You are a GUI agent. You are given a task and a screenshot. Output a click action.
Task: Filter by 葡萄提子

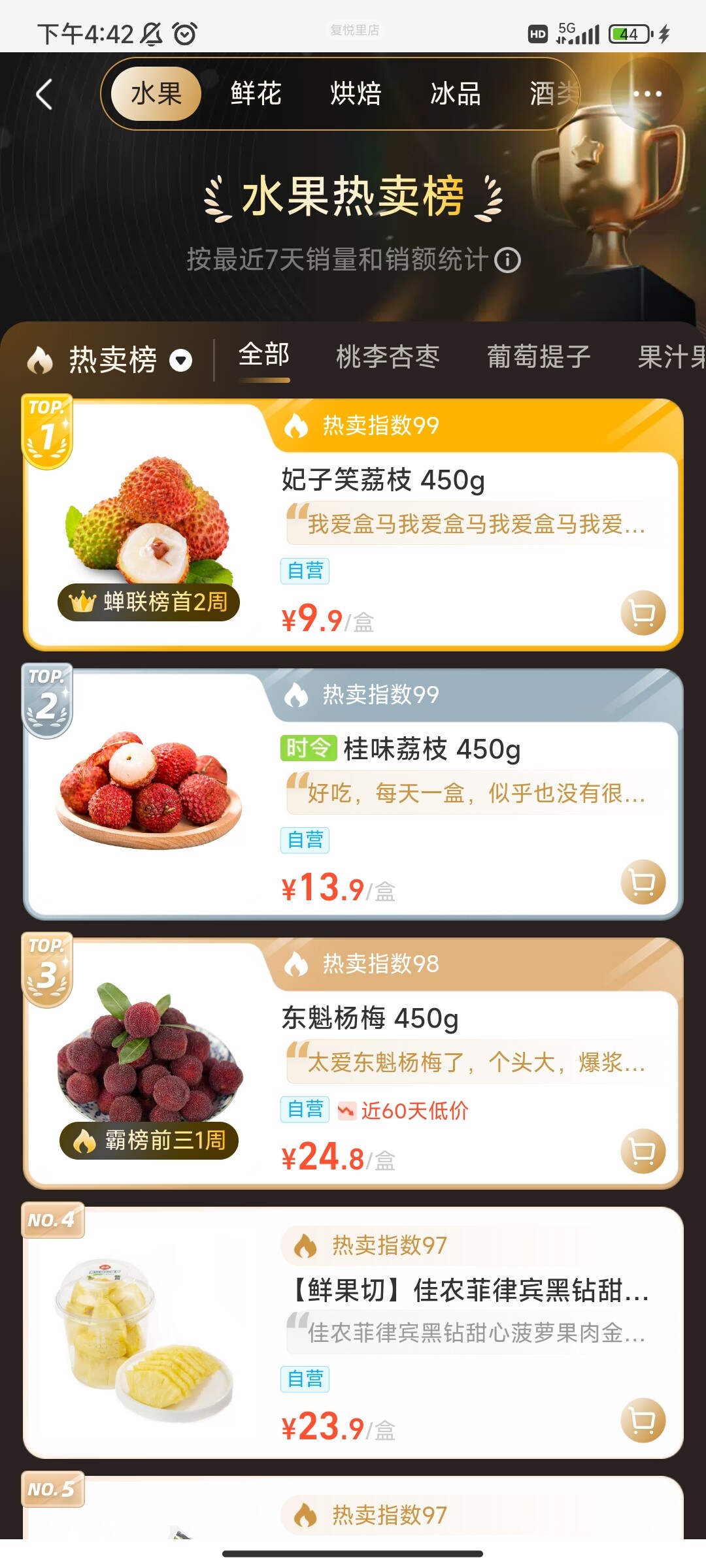[x=539, y=357]
